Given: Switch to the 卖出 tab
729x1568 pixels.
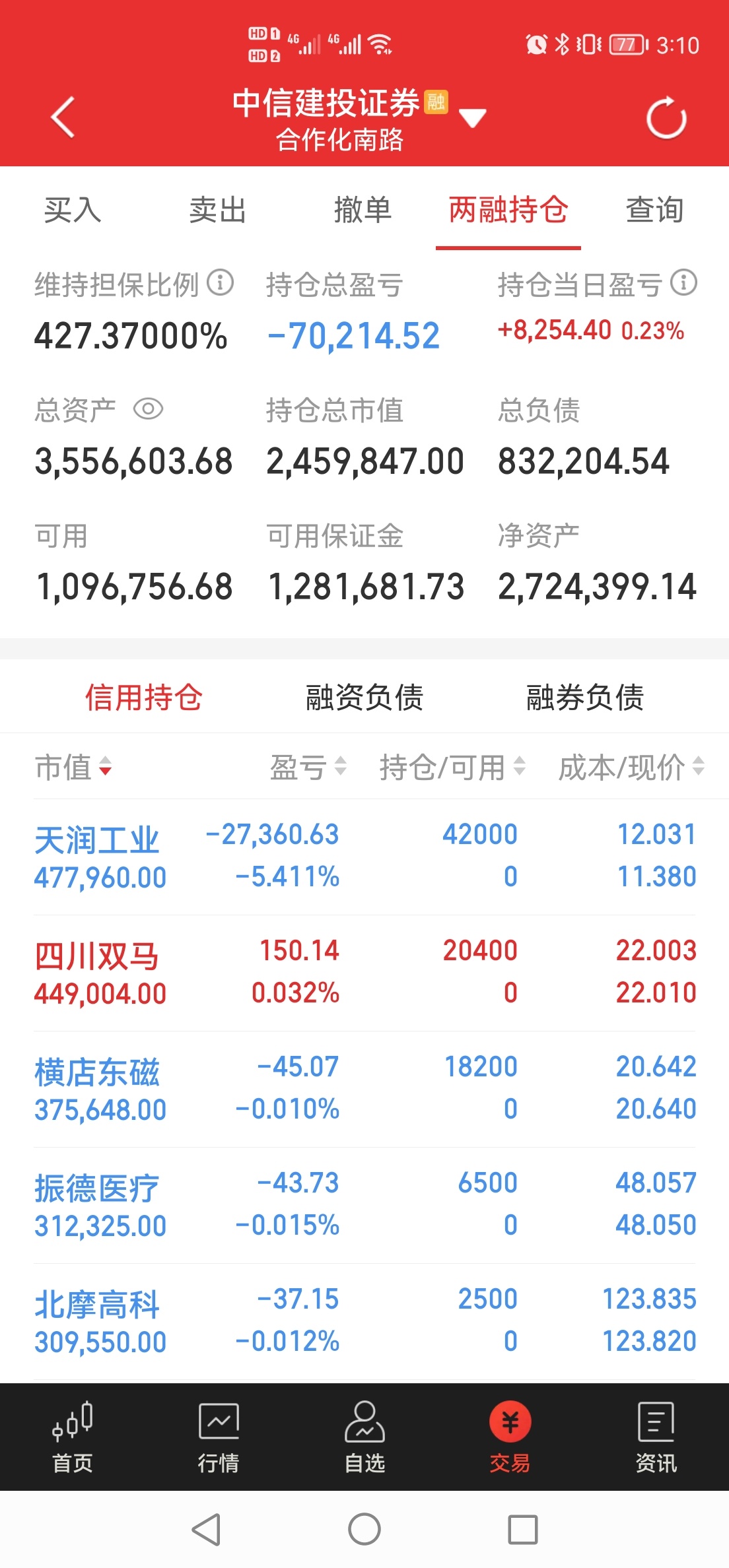Looking at the screenshot, I should (x=218, y=210).
